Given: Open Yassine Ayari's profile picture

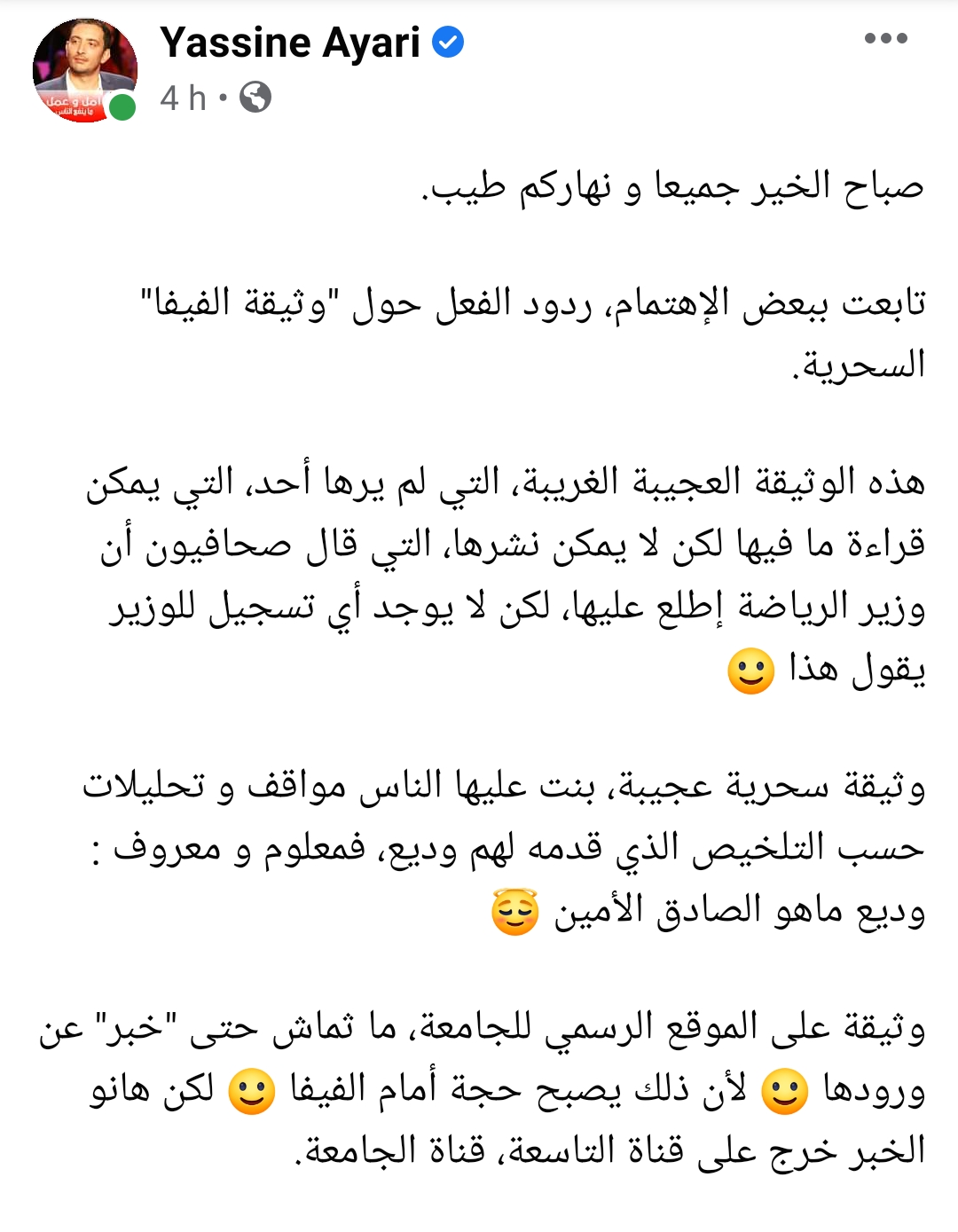Looking at the screenshot, I should tap(84, 69).
